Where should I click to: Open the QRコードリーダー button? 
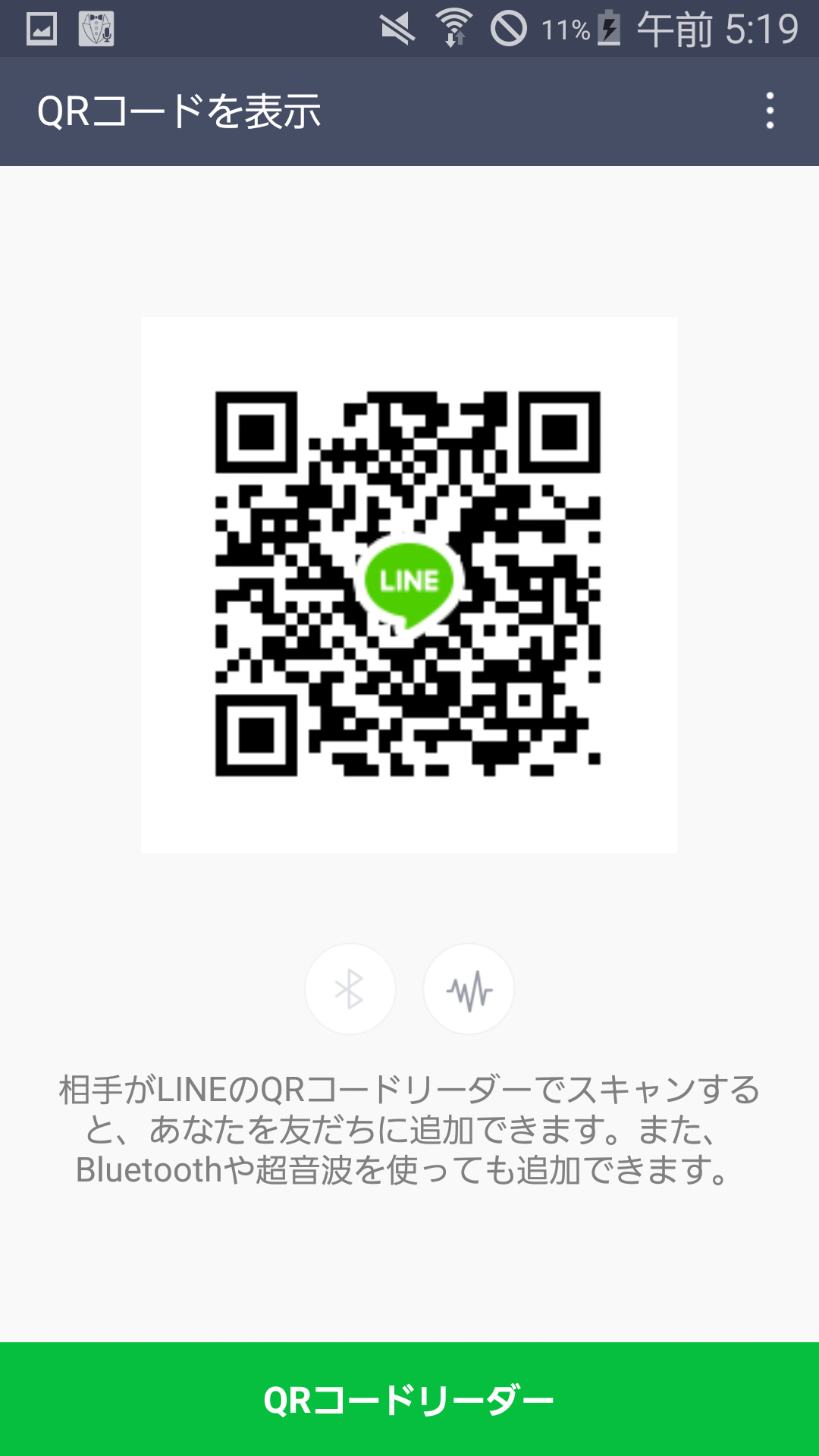pos(409,1399)
